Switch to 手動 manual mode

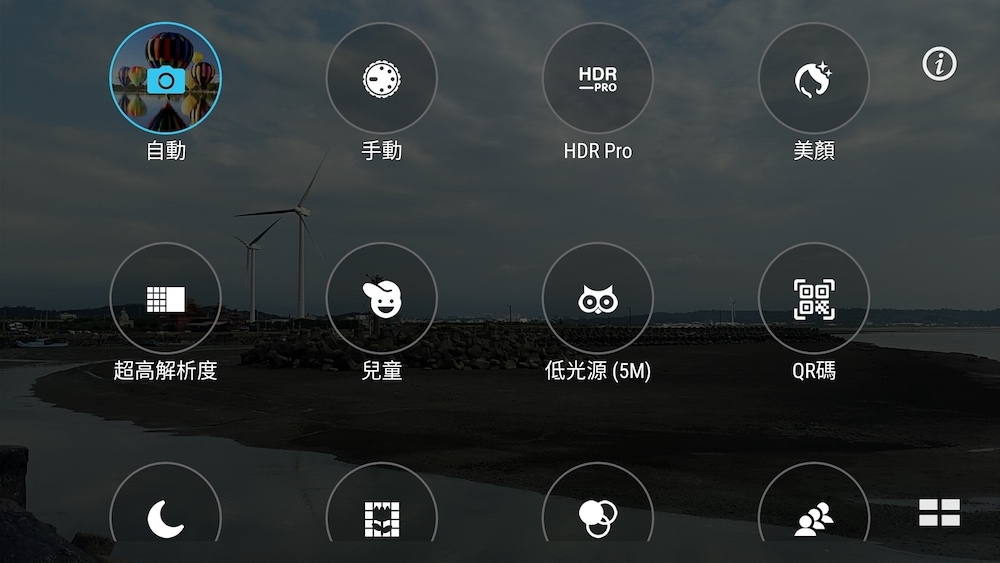[x=381, y=78]
